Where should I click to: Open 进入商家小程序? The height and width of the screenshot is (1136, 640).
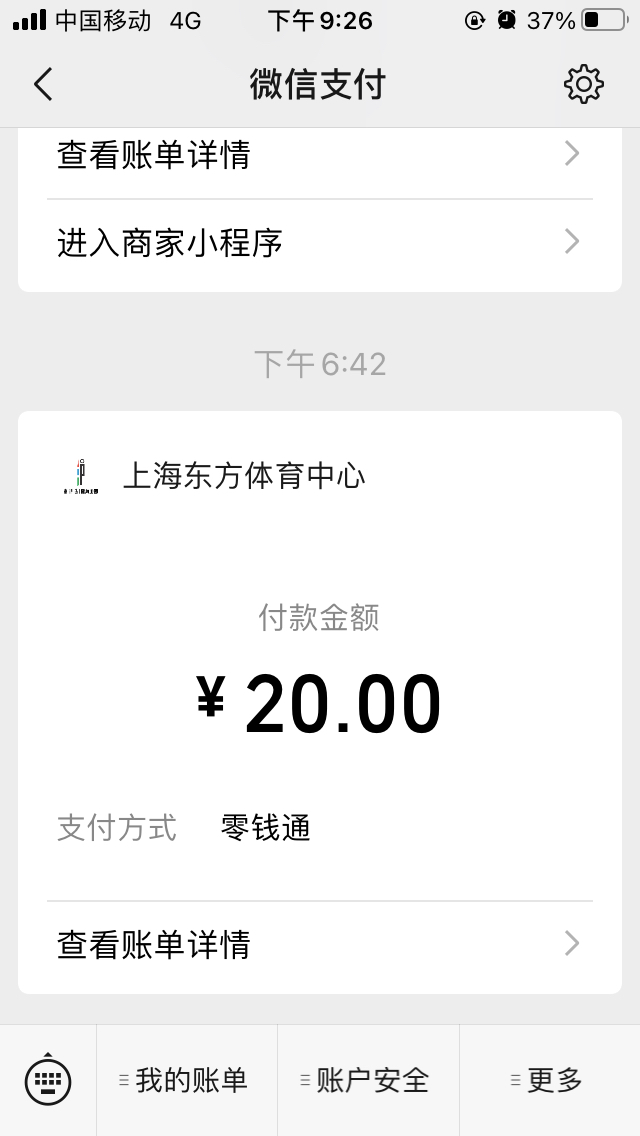point(319,243)
